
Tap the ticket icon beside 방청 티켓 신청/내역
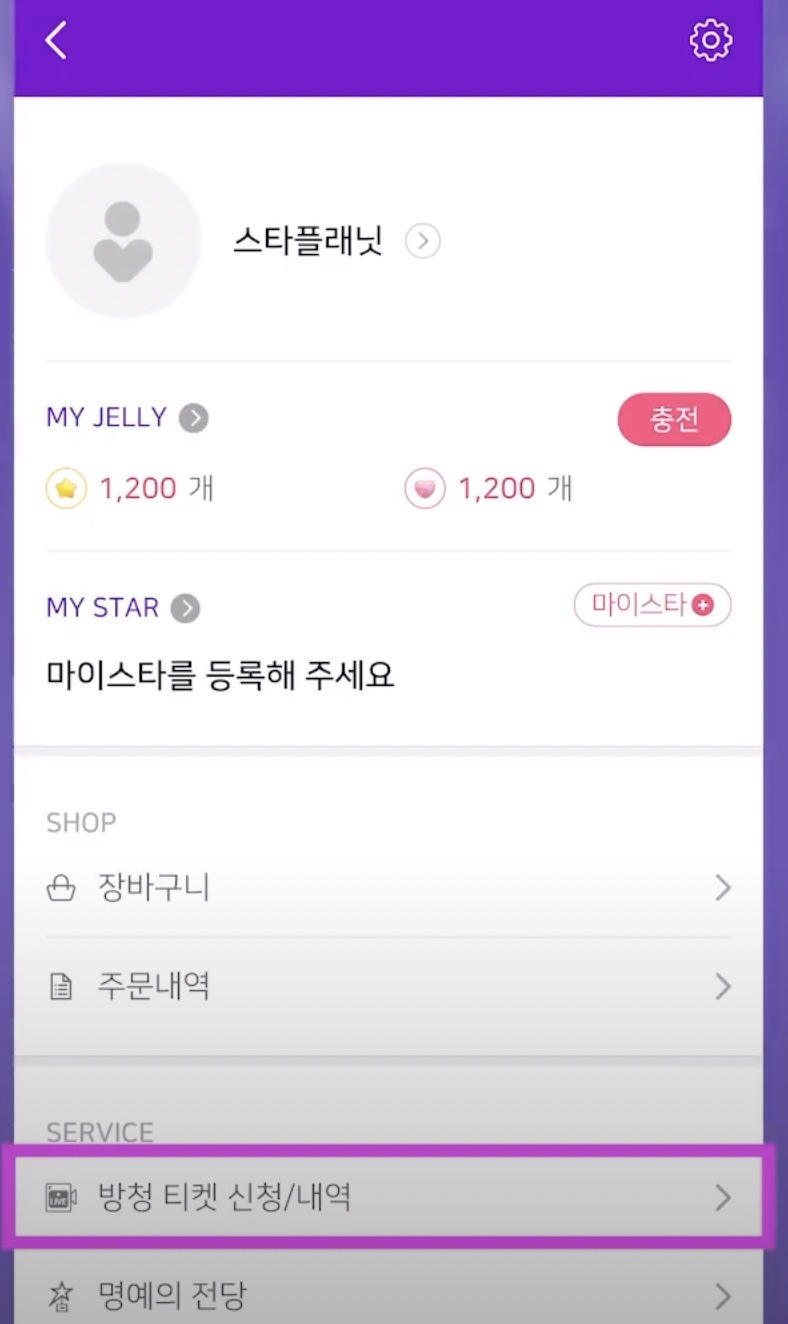coord(62,1195)
